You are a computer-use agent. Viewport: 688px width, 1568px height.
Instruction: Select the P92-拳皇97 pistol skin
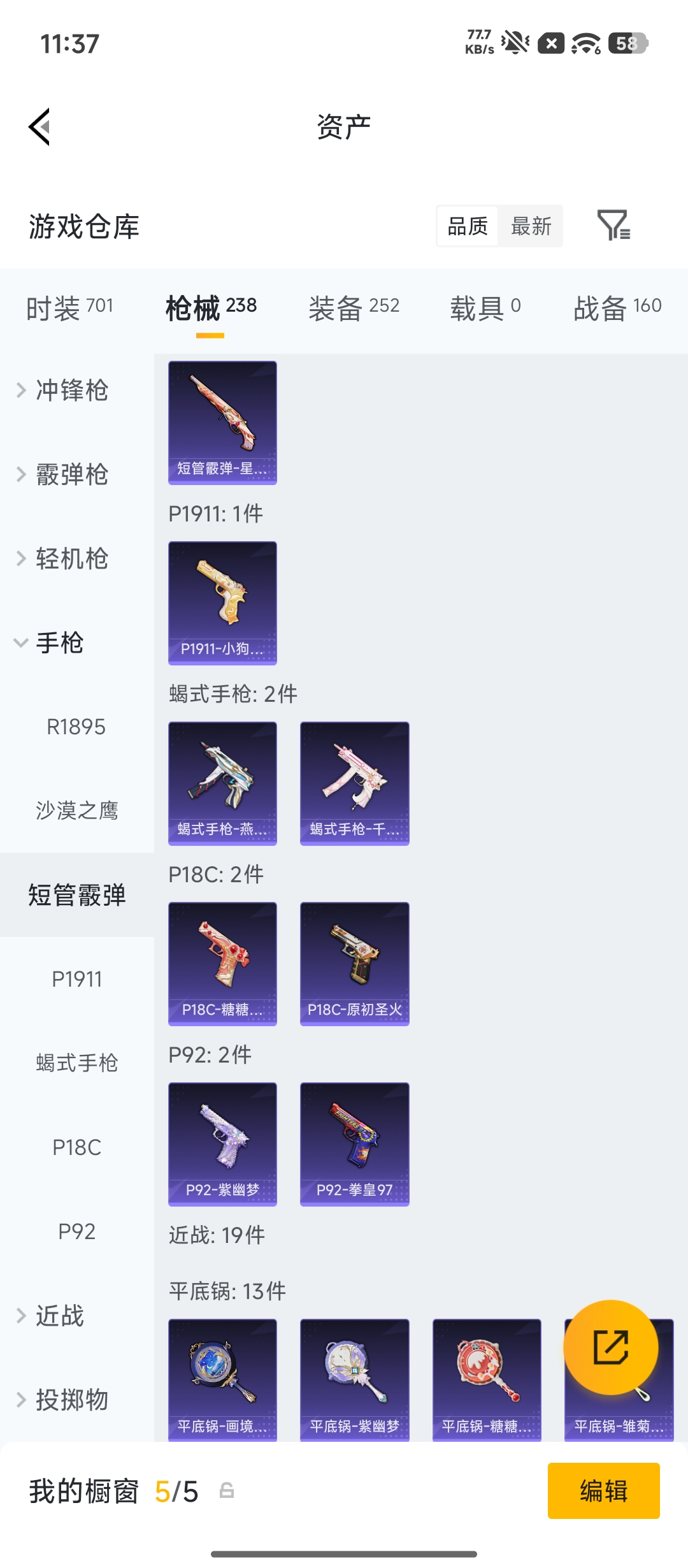354,1143
